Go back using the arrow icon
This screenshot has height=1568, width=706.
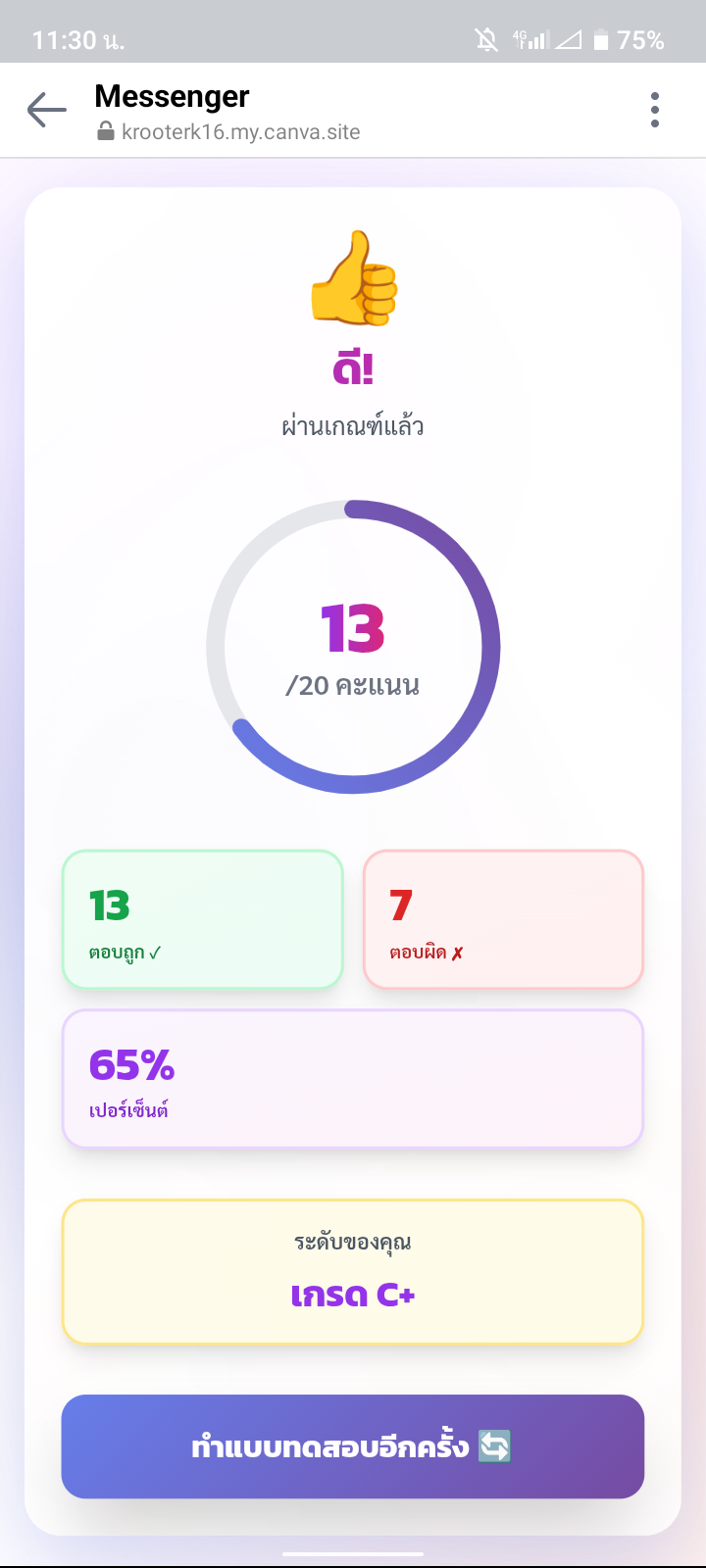[46, 110]
